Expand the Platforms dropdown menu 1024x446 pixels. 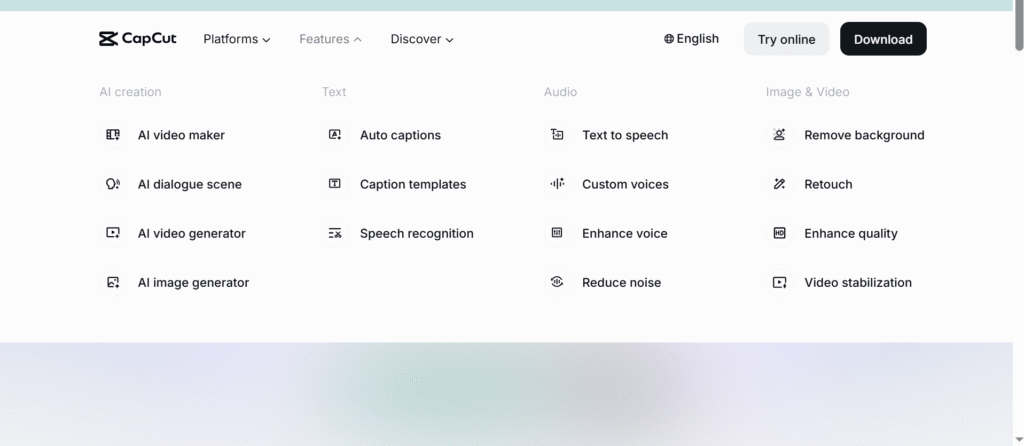tap(236, 39)
